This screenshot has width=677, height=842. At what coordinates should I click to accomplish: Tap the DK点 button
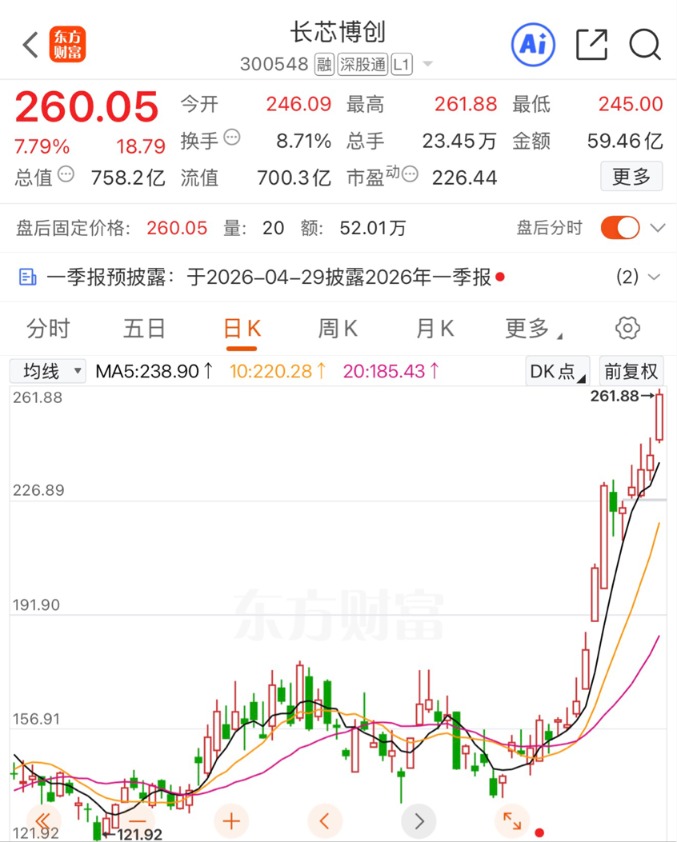click(558, 371)
